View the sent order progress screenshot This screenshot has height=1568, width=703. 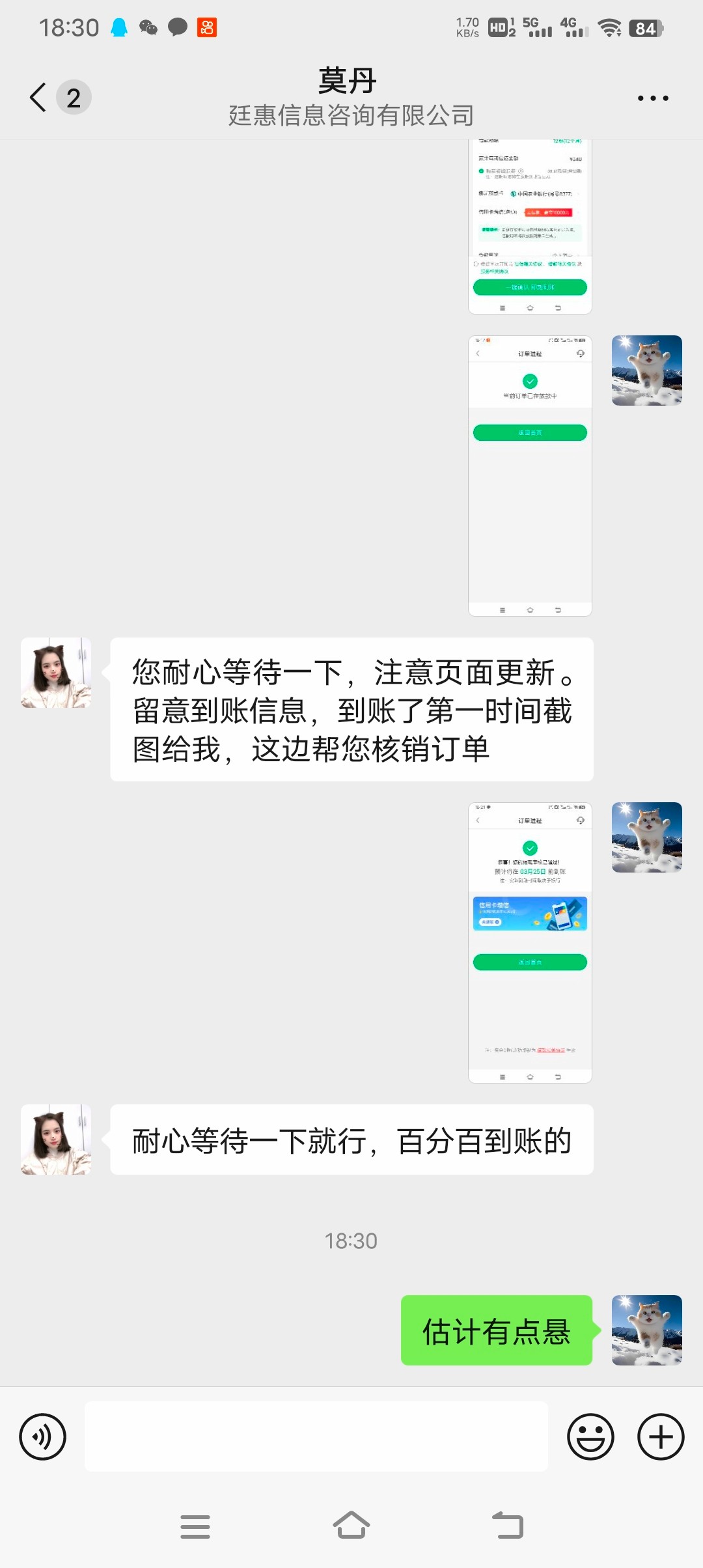(x=530, y=475)
